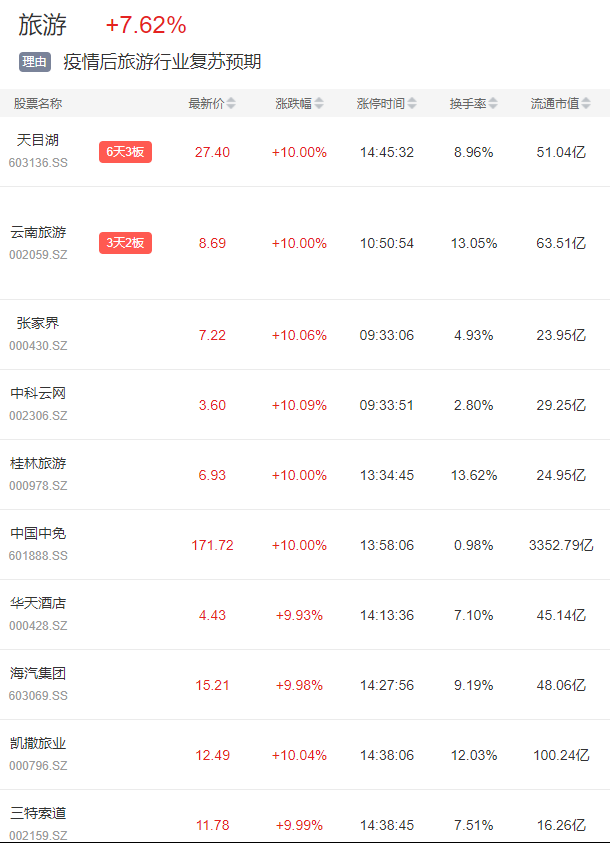Image resolution: width=610 pixels, height=843 pixels.
Task: Select 海汽集团 from the list
Action: [39, 673]
